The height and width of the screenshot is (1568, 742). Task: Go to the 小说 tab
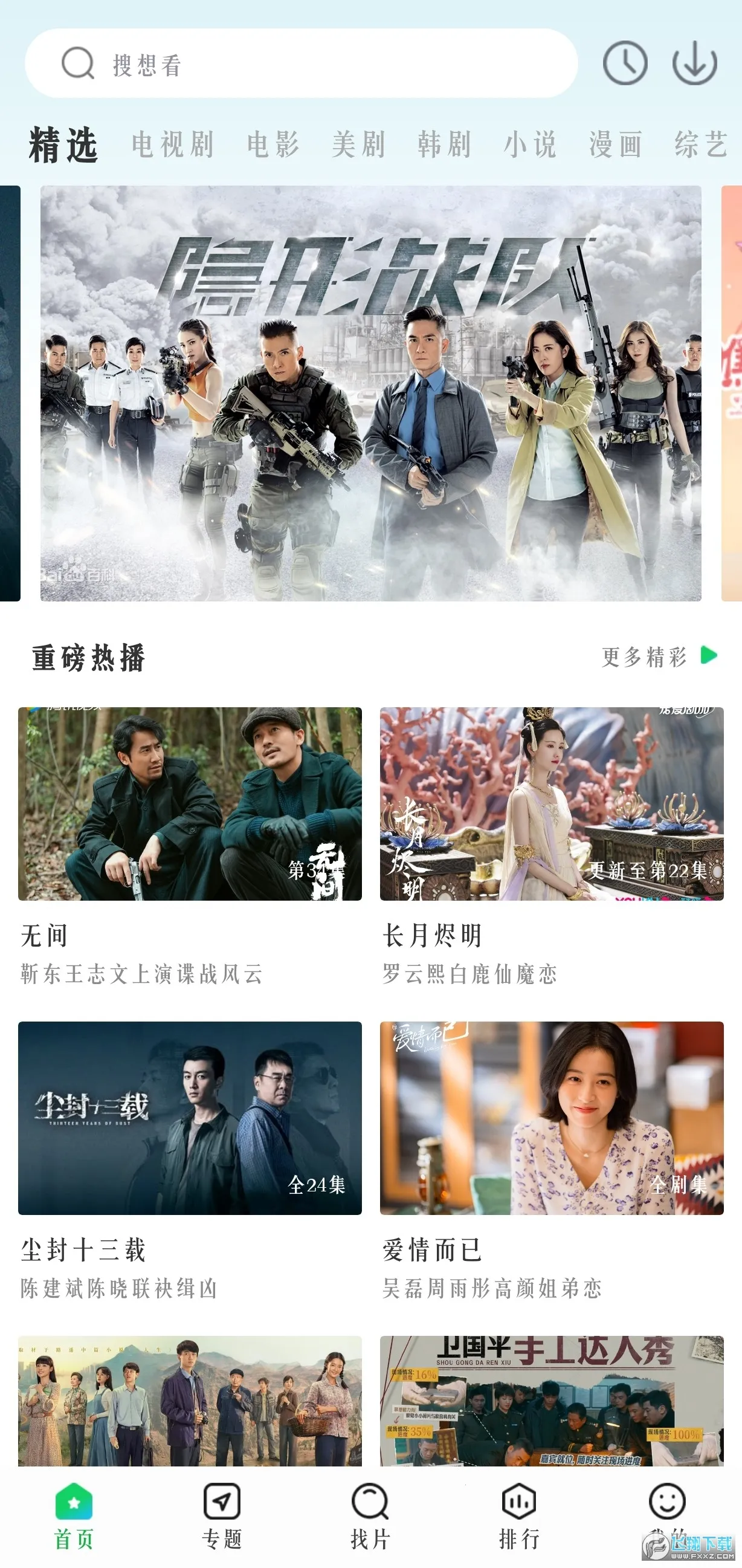click(529, 145)
